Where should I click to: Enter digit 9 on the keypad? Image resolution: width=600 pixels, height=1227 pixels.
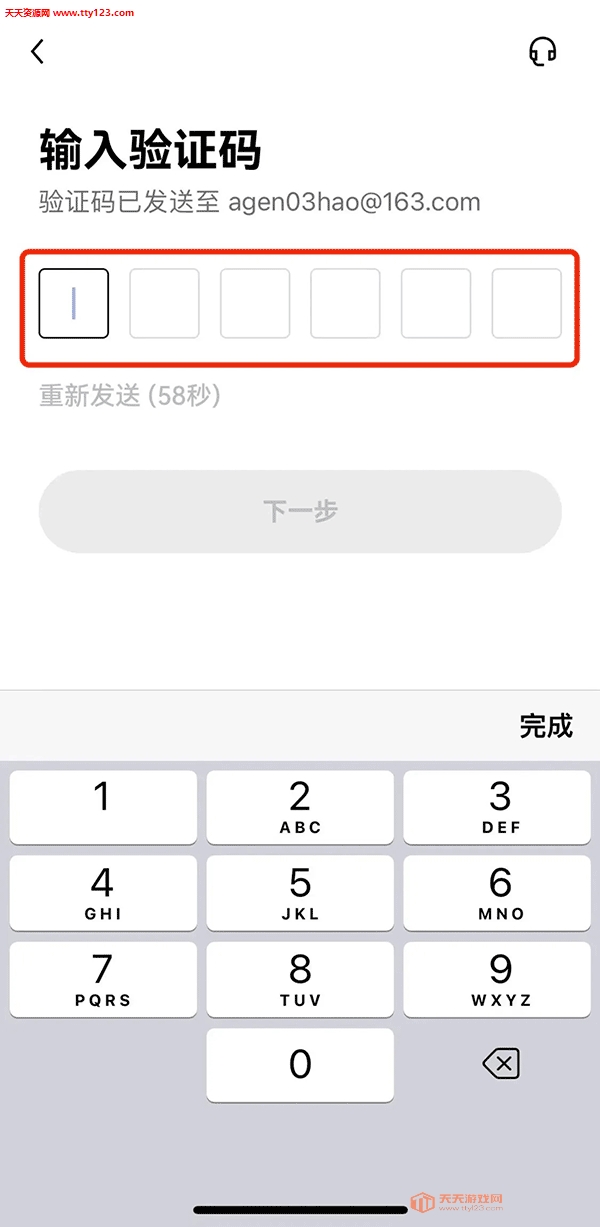(497, 979)
